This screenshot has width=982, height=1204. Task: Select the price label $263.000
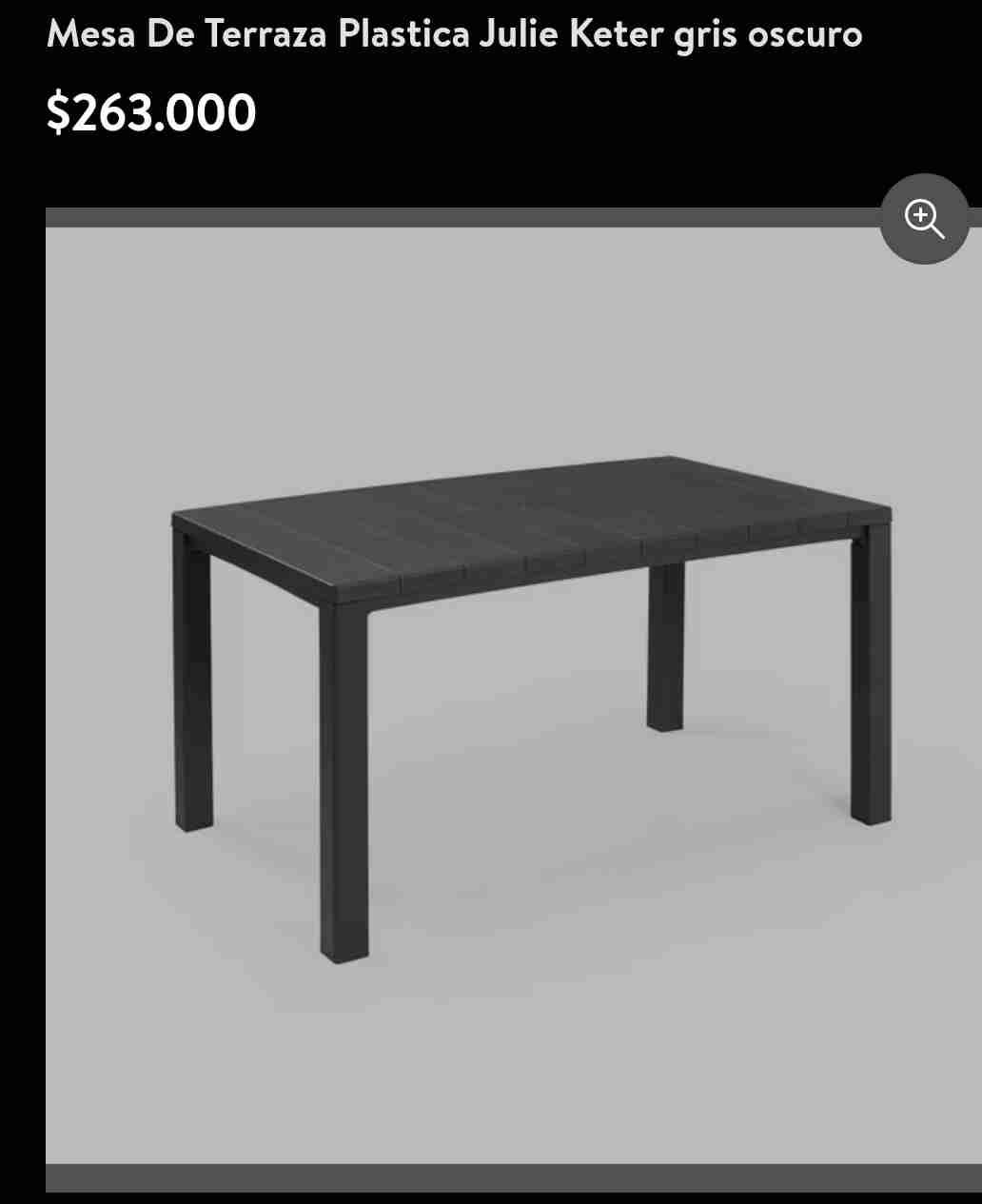(150, 111)
